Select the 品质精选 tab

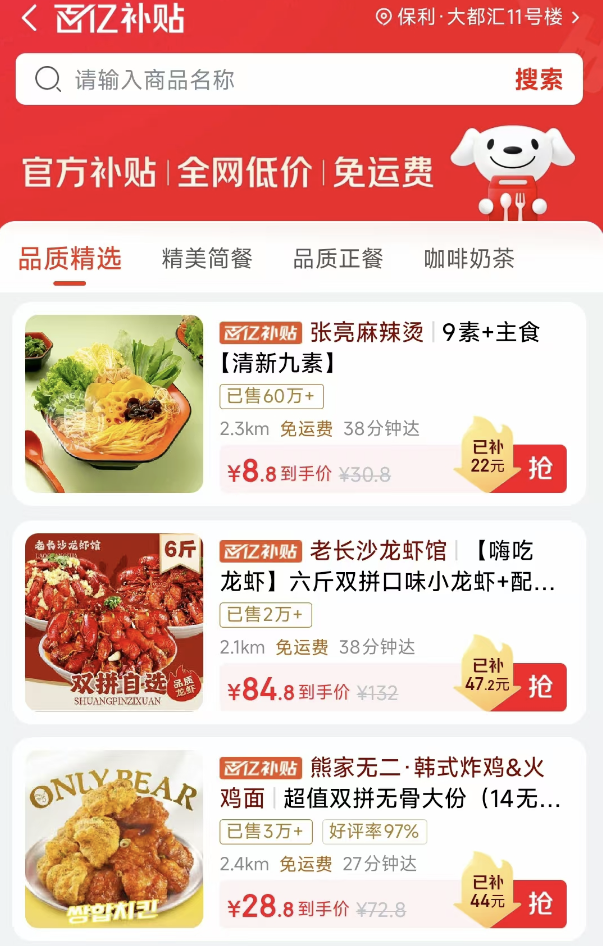[x=70, y=259]
